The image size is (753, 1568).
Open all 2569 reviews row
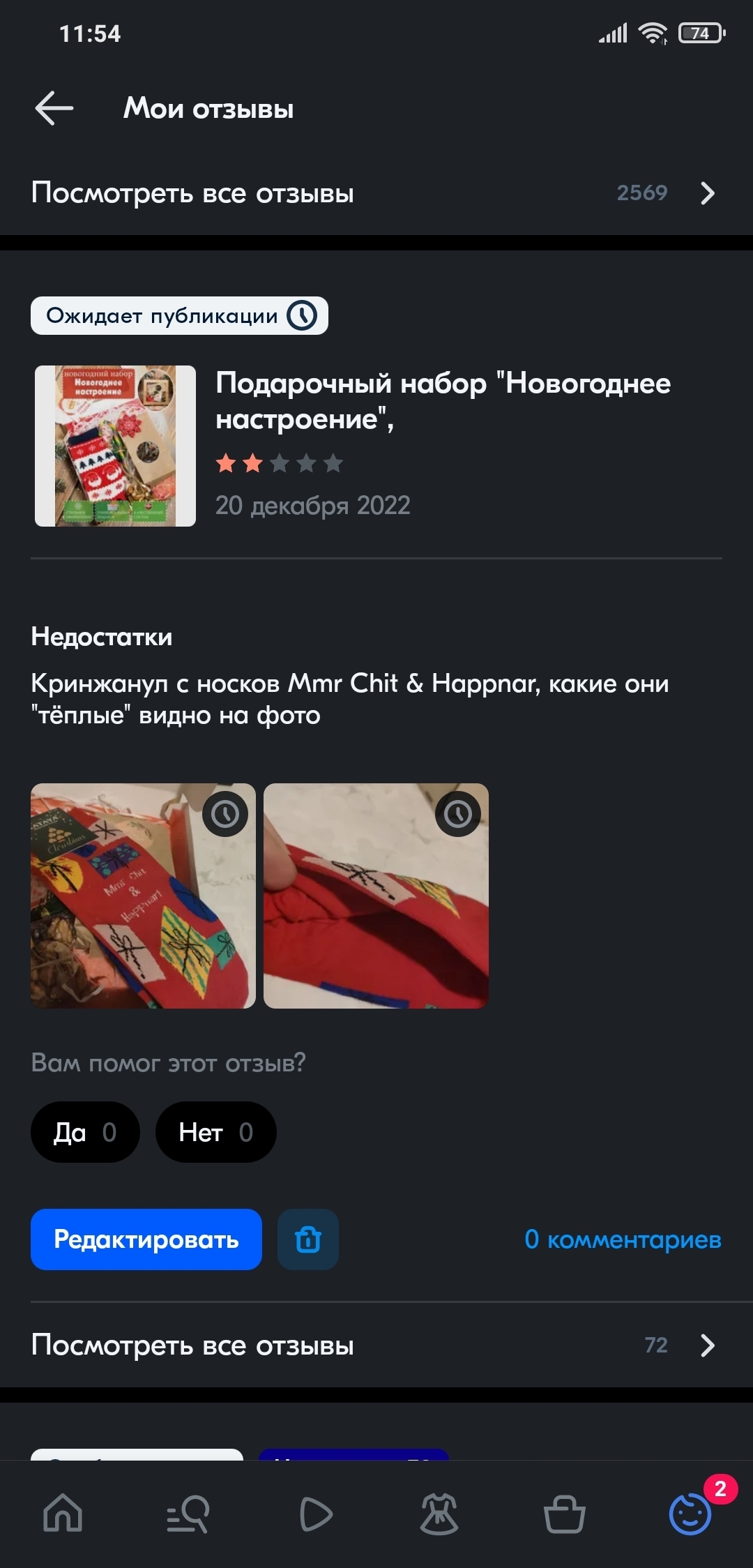tap(376, 193)
